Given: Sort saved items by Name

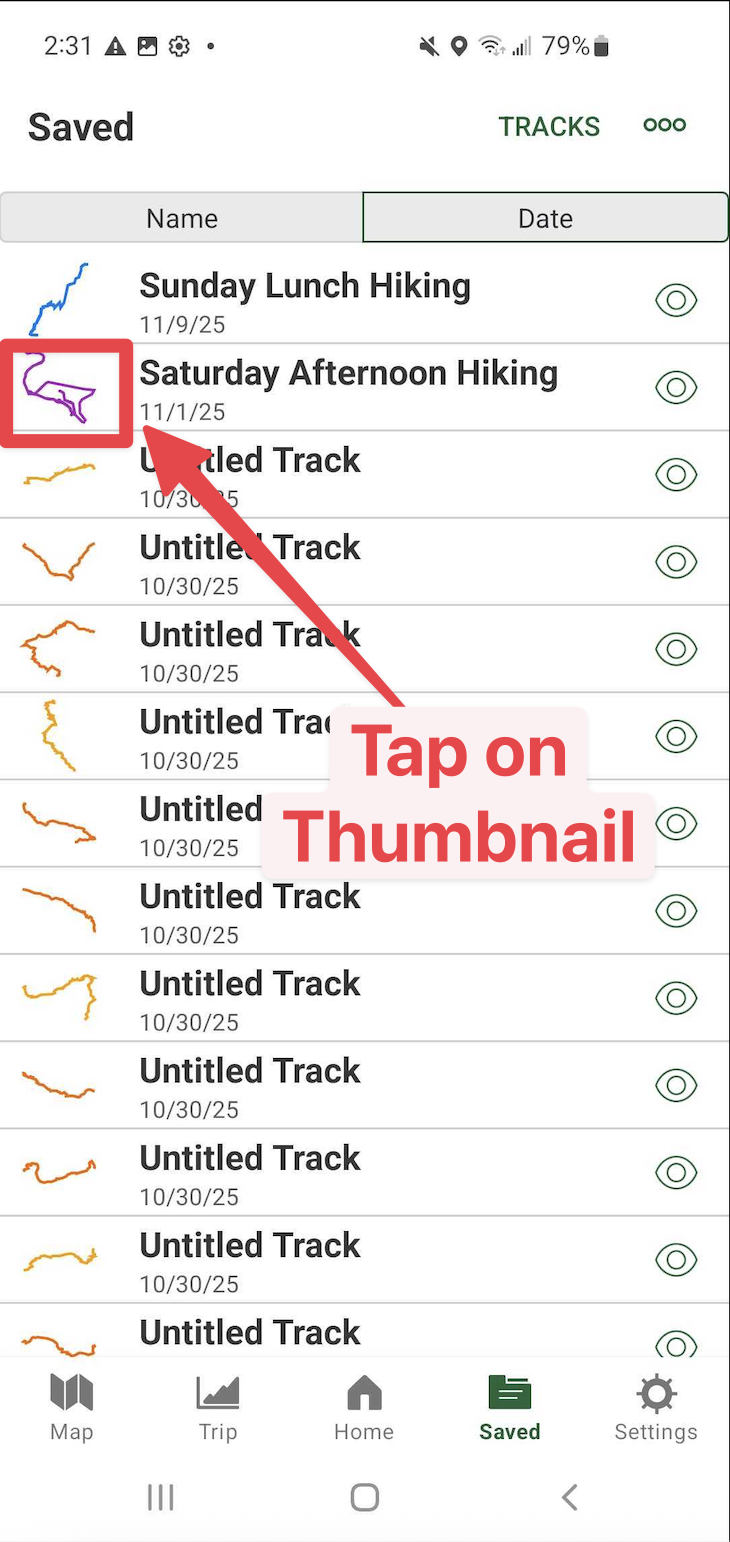Looking at the screenshot, I should (181, 218).
